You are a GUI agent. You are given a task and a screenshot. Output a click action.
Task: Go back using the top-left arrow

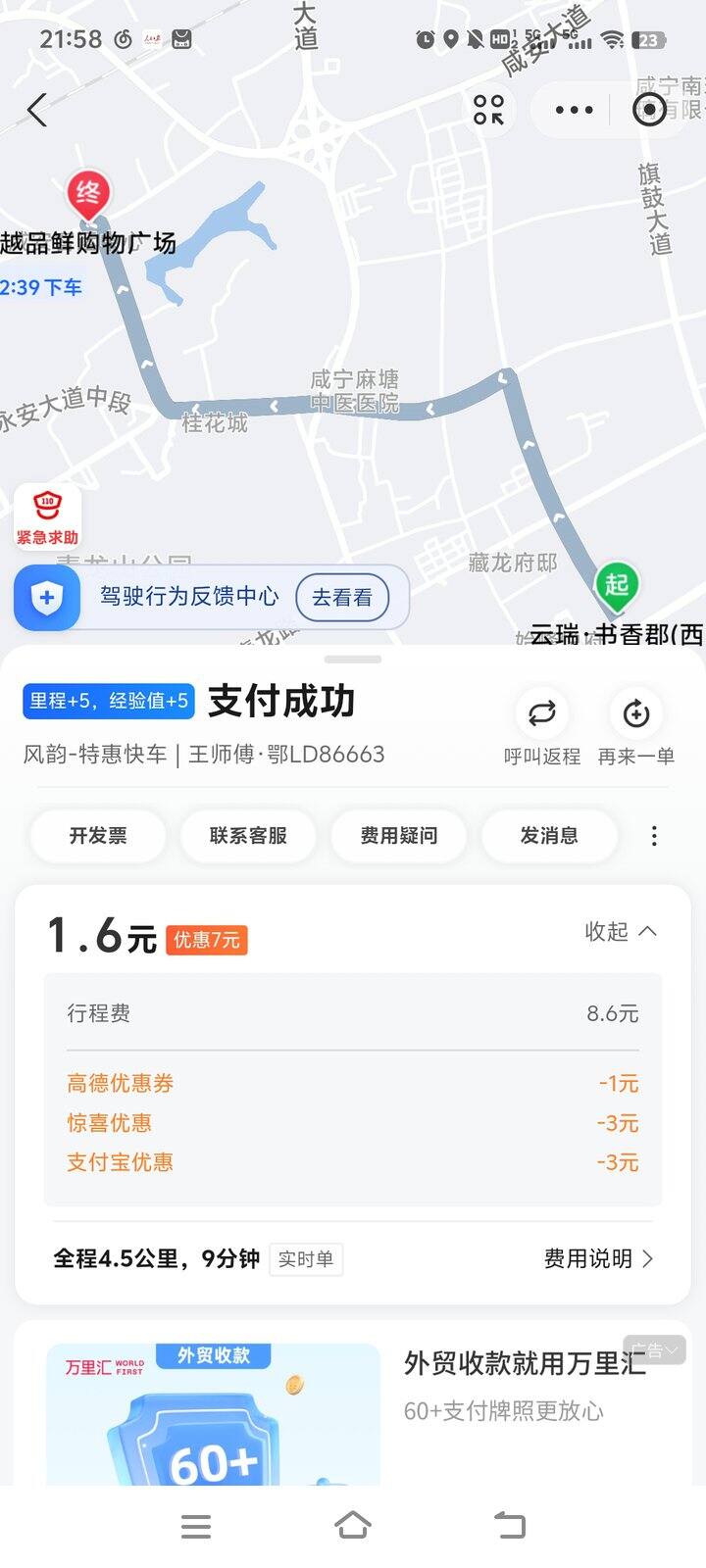point(38,110)
